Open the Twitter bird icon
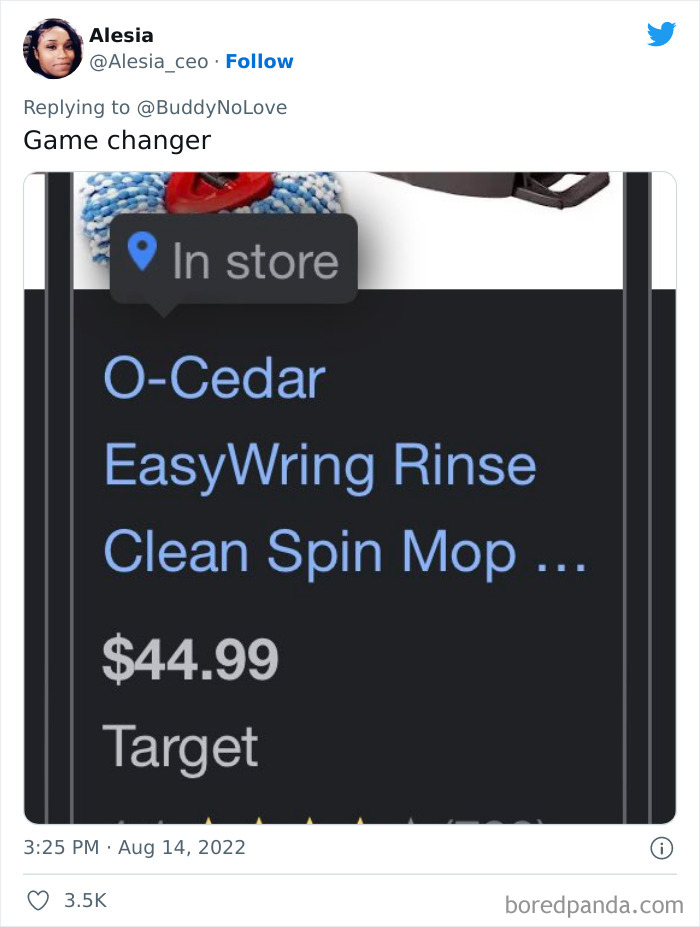 661,34
